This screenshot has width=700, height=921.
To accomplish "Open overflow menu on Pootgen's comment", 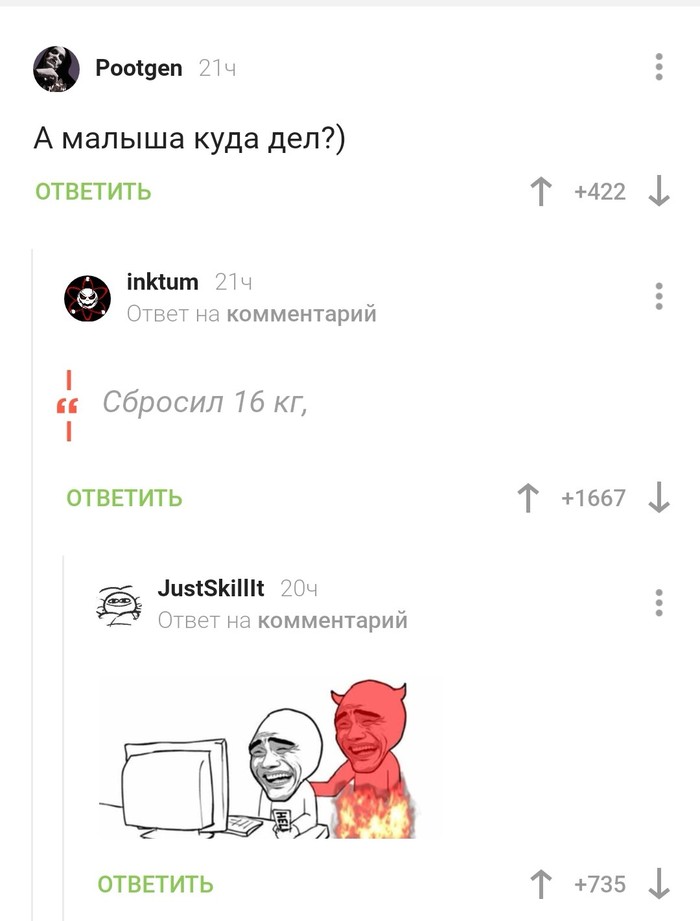I will (x=658, y=67).
